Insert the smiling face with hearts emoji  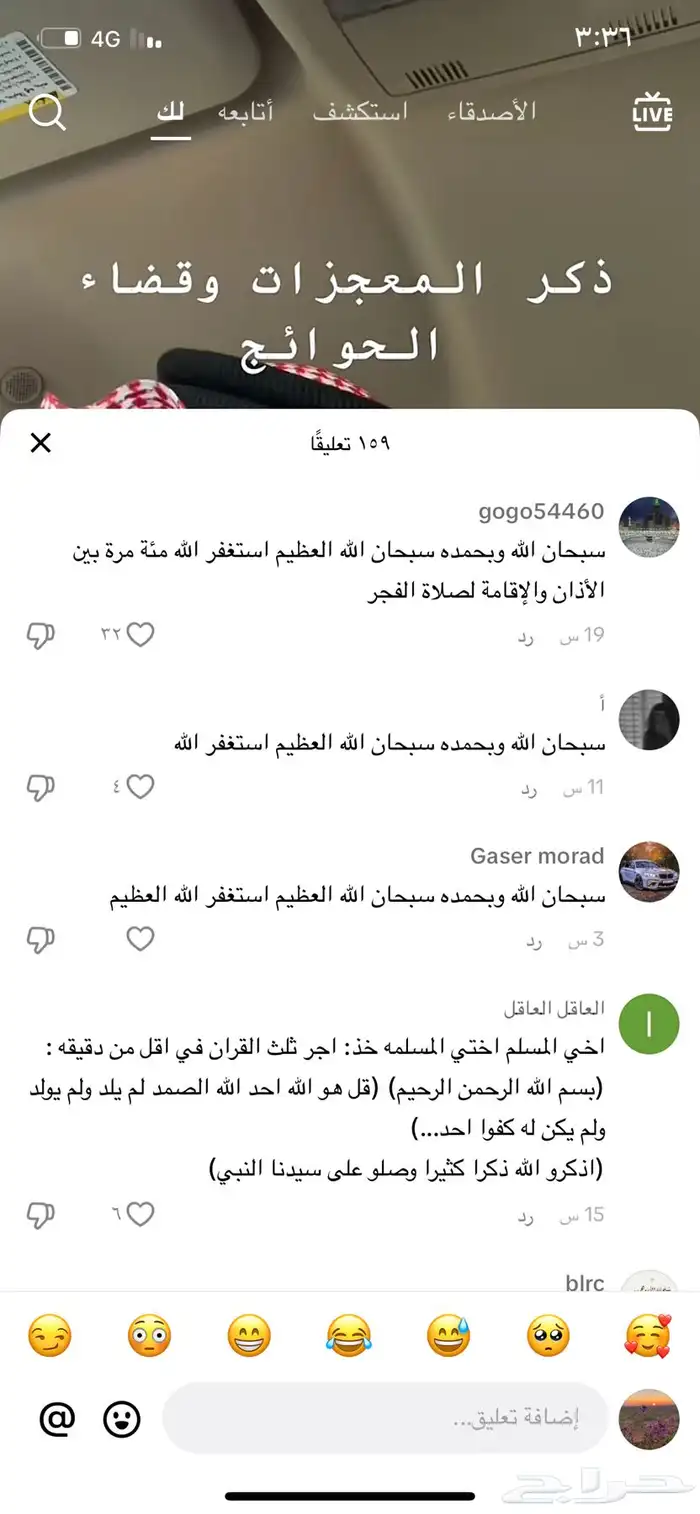point(648,1336)
